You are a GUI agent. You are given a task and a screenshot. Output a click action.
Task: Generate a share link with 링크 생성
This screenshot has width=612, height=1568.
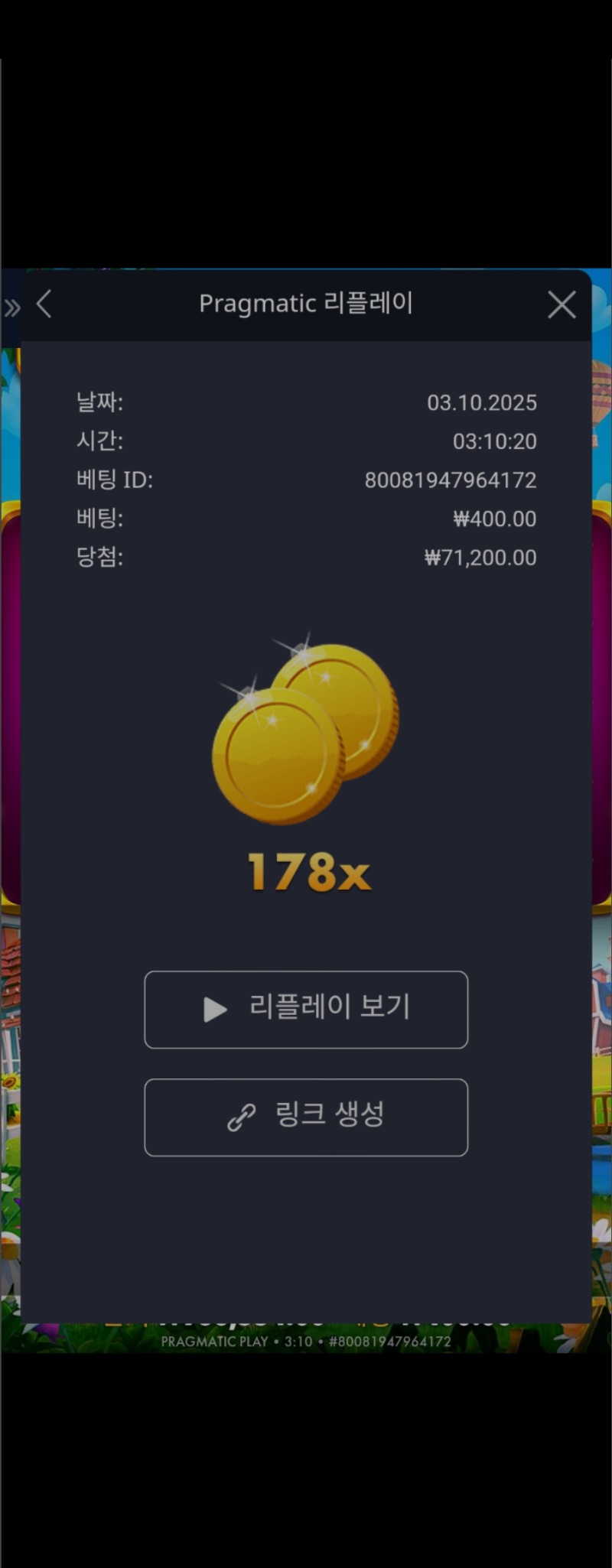pos(306,1117)
